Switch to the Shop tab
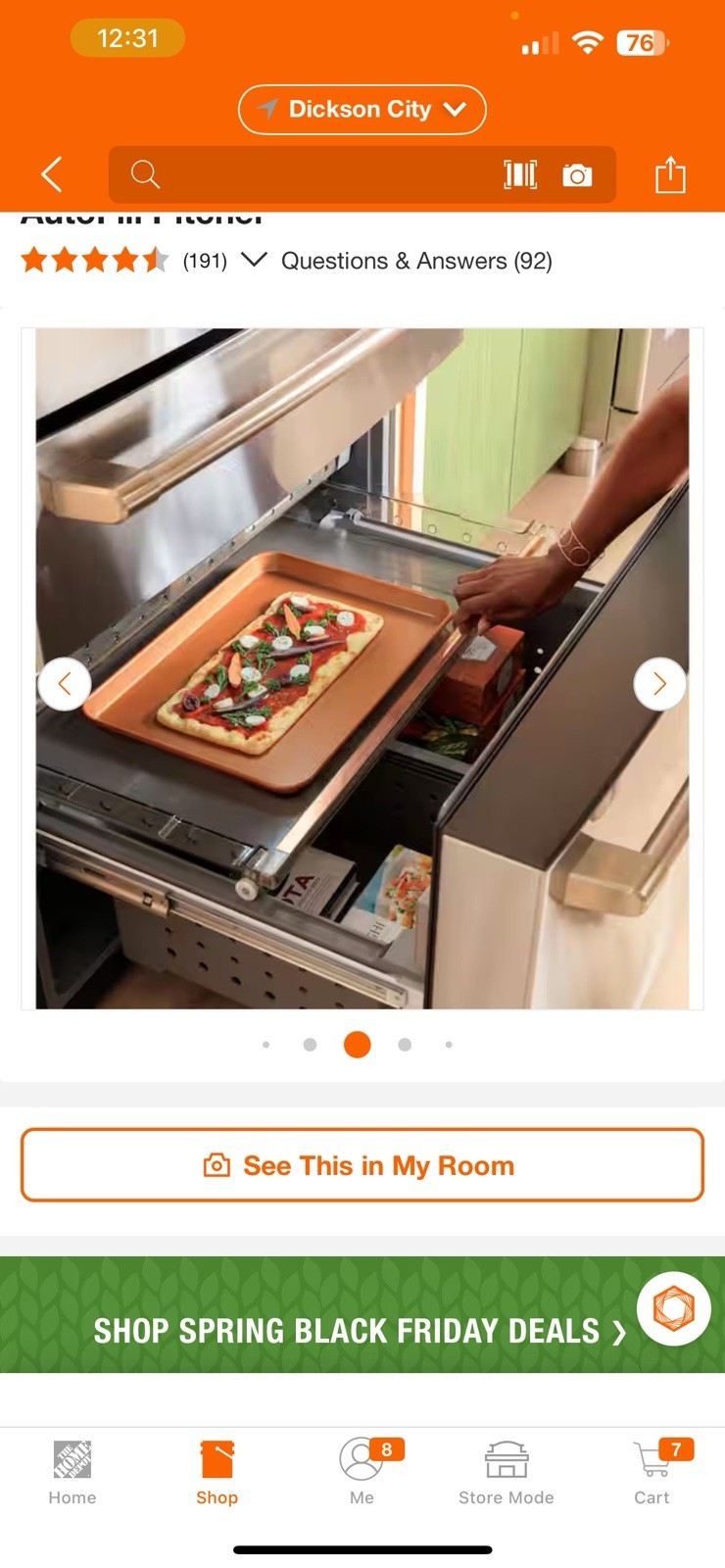 point(217,1473)
